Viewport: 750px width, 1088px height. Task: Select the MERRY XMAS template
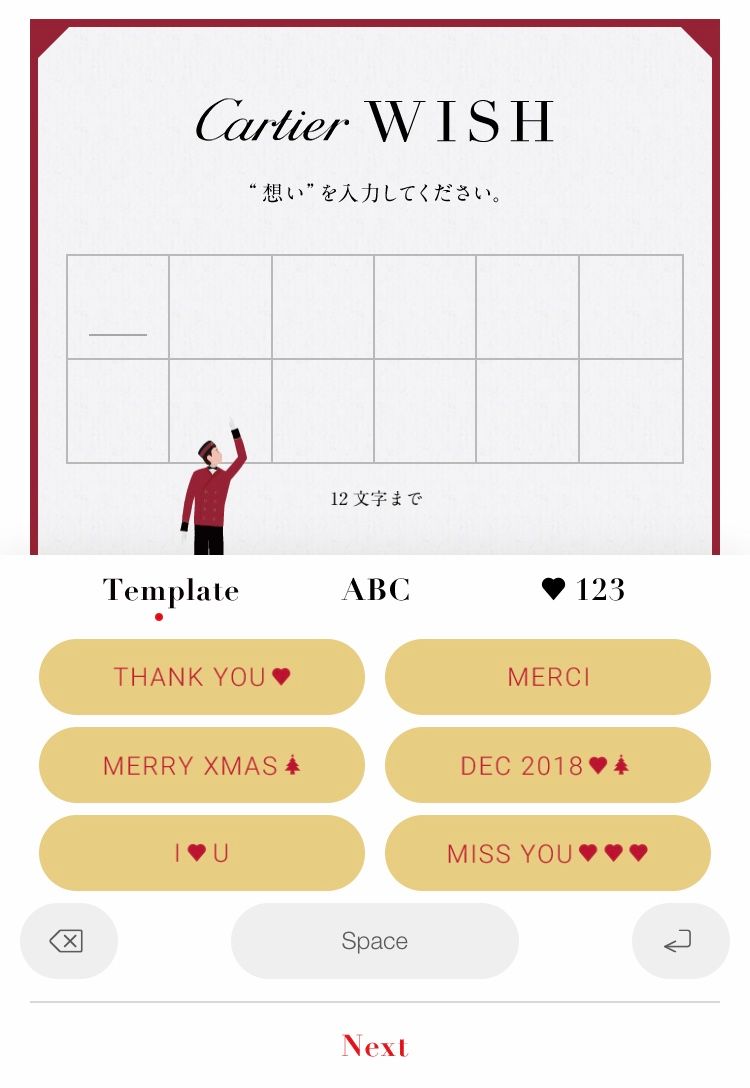tap(201, 766)
